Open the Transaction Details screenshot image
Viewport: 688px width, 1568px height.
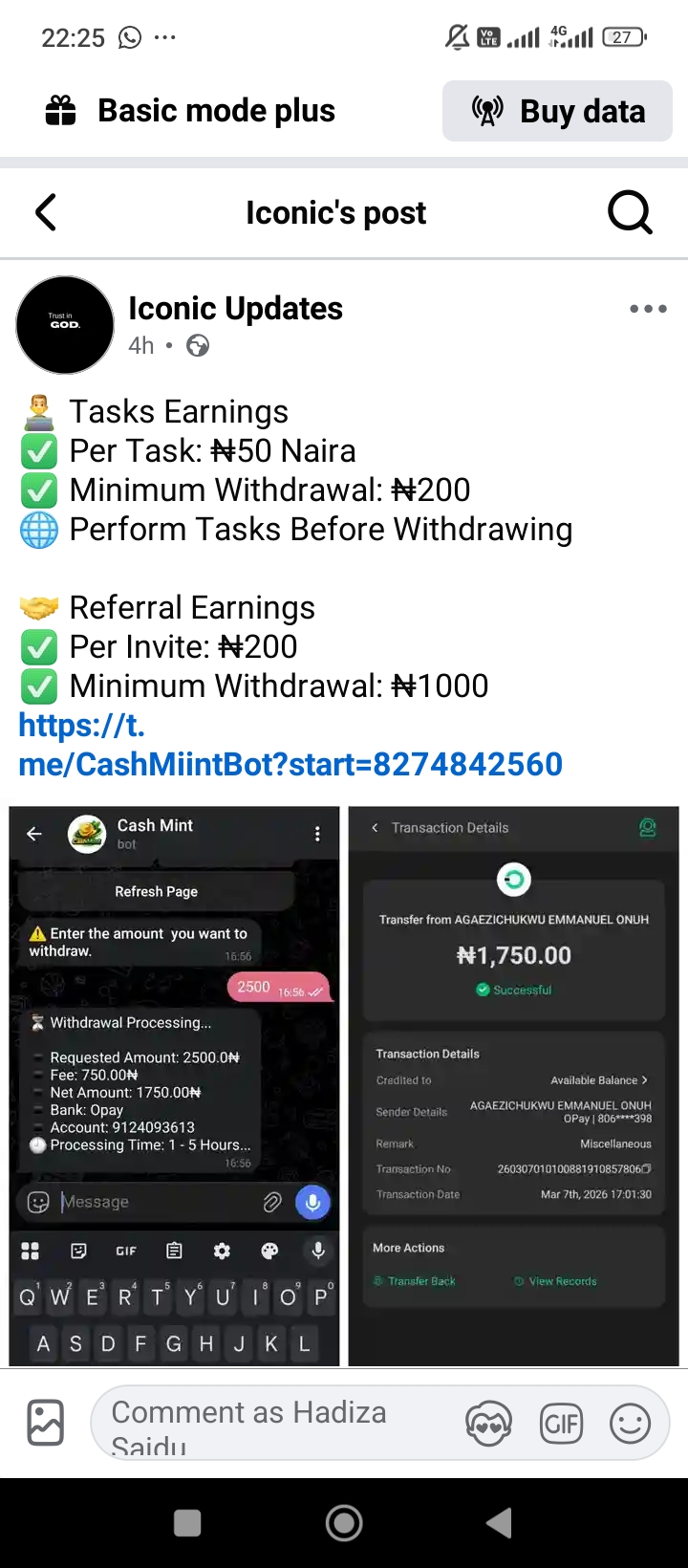pos(513,1085)
